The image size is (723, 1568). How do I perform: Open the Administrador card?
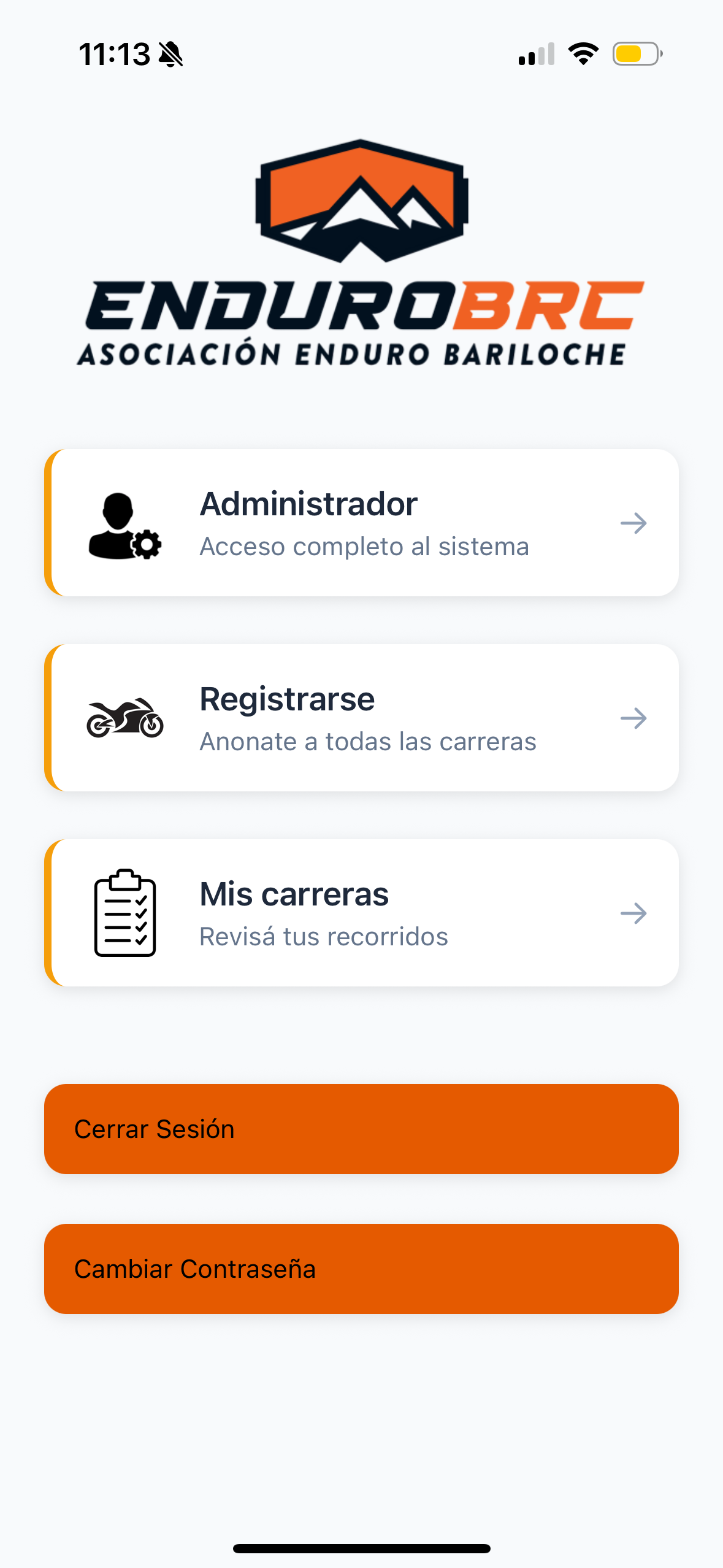click(361, 523)
